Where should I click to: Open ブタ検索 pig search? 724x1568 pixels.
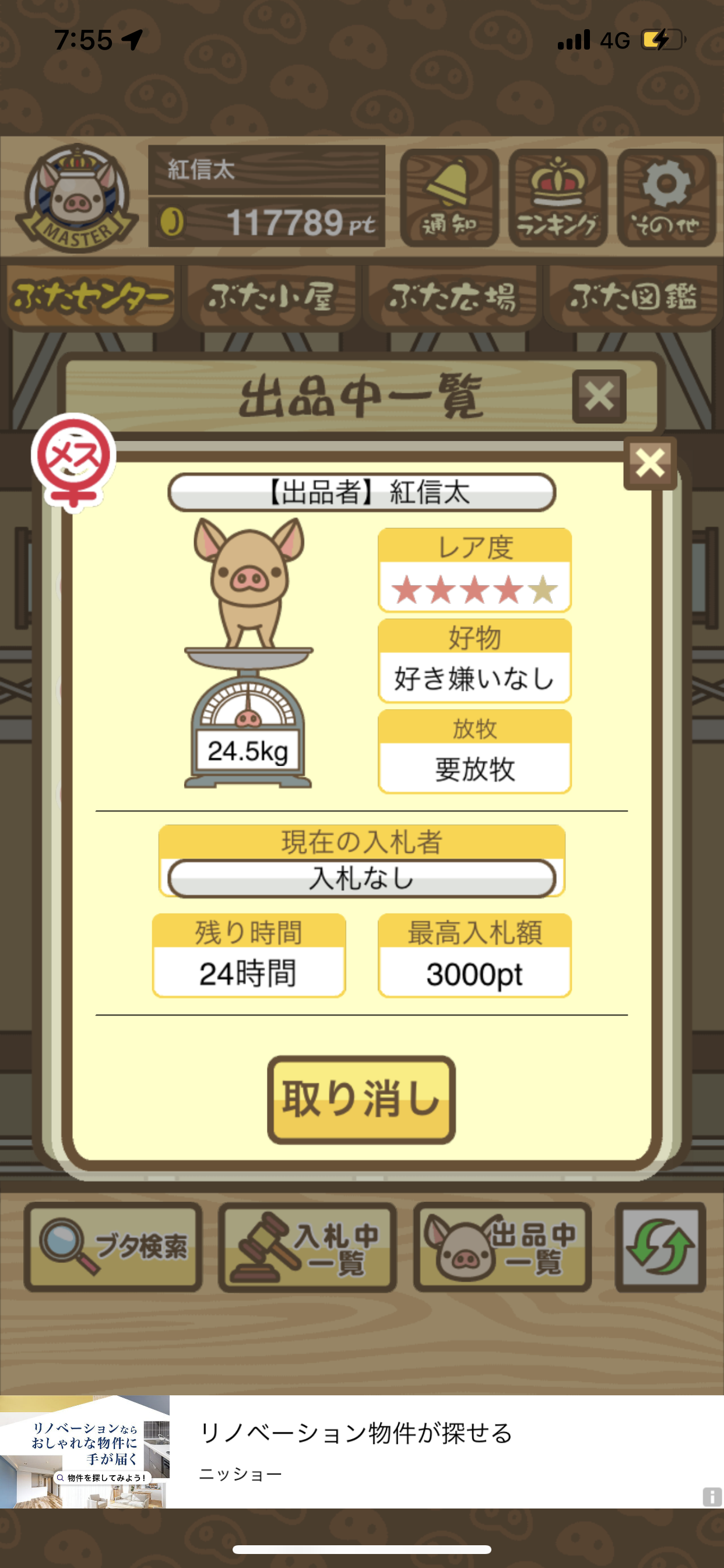click(113, 1247)
